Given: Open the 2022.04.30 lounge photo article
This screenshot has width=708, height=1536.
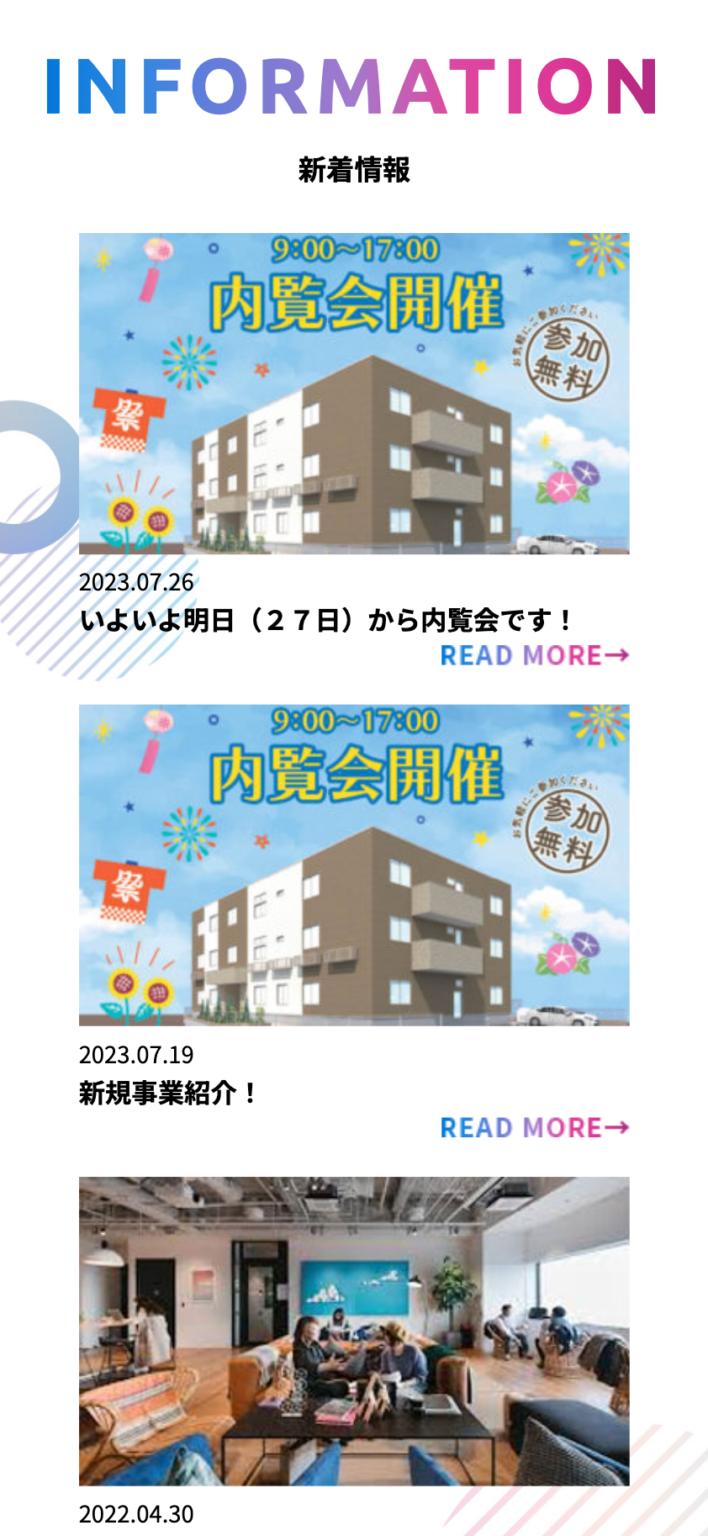Looking at the screenshot, I should tap(354, 1331).
